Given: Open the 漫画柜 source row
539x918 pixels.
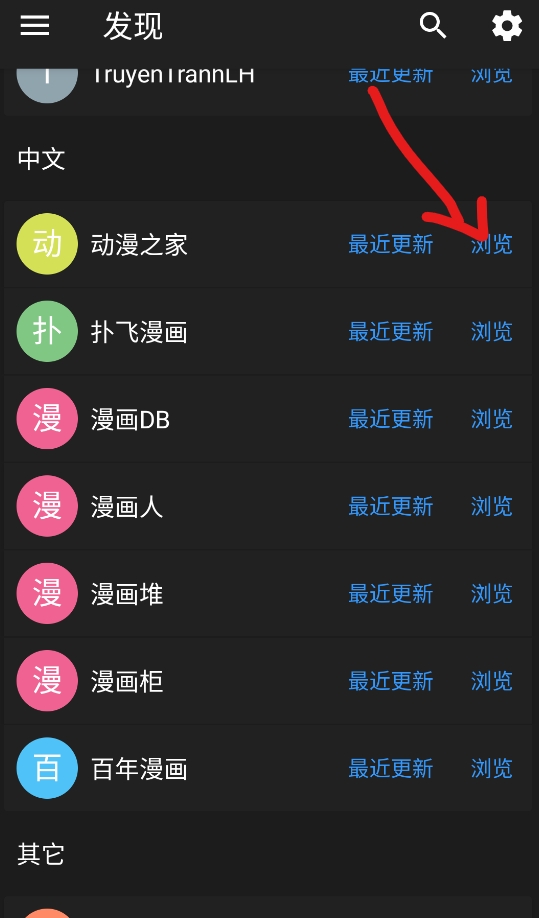Looking at the screenshot, I should [268, 681].
